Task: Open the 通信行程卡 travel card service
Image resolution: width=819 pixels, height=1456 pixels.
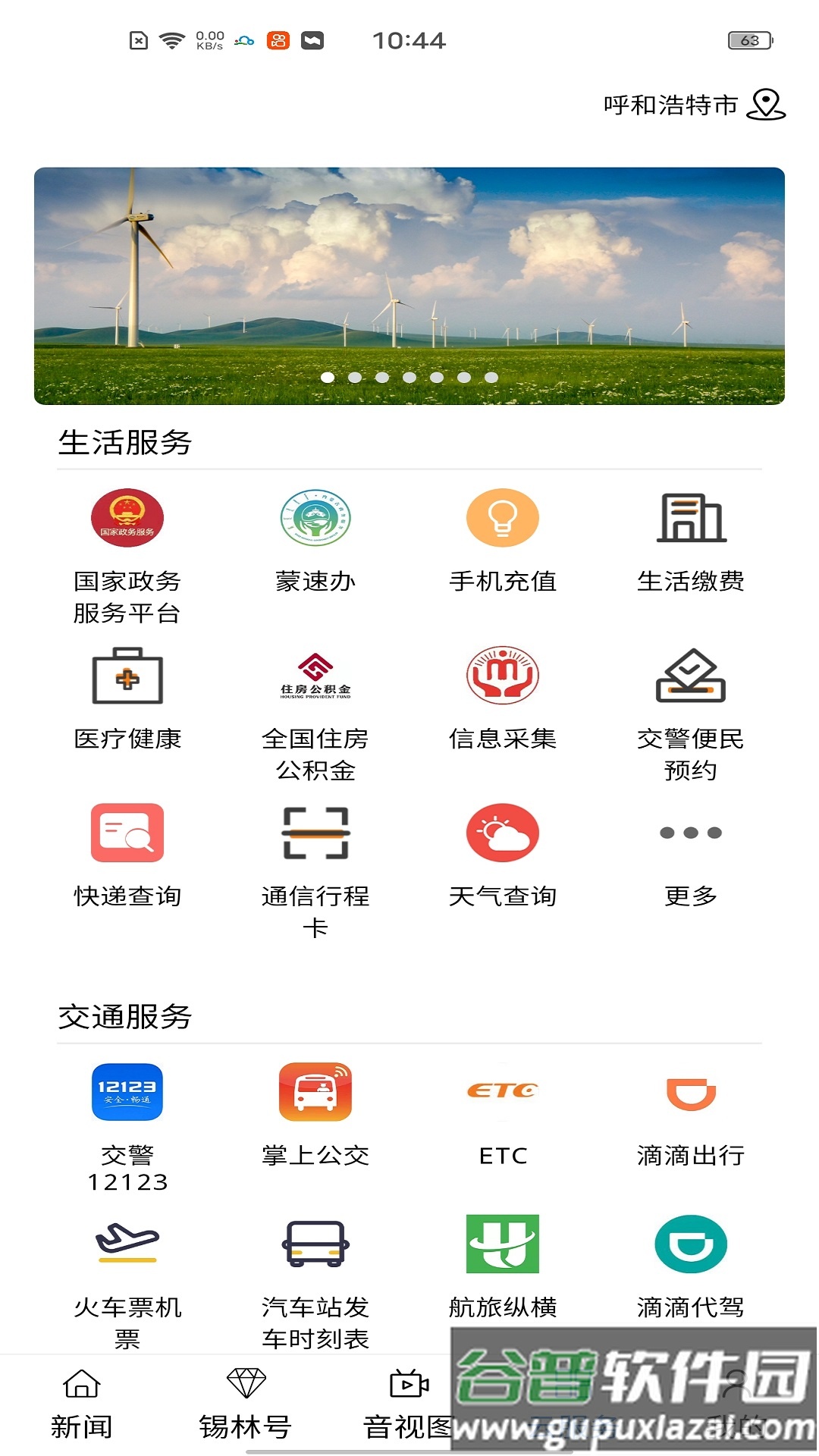Action: (314, 834)
